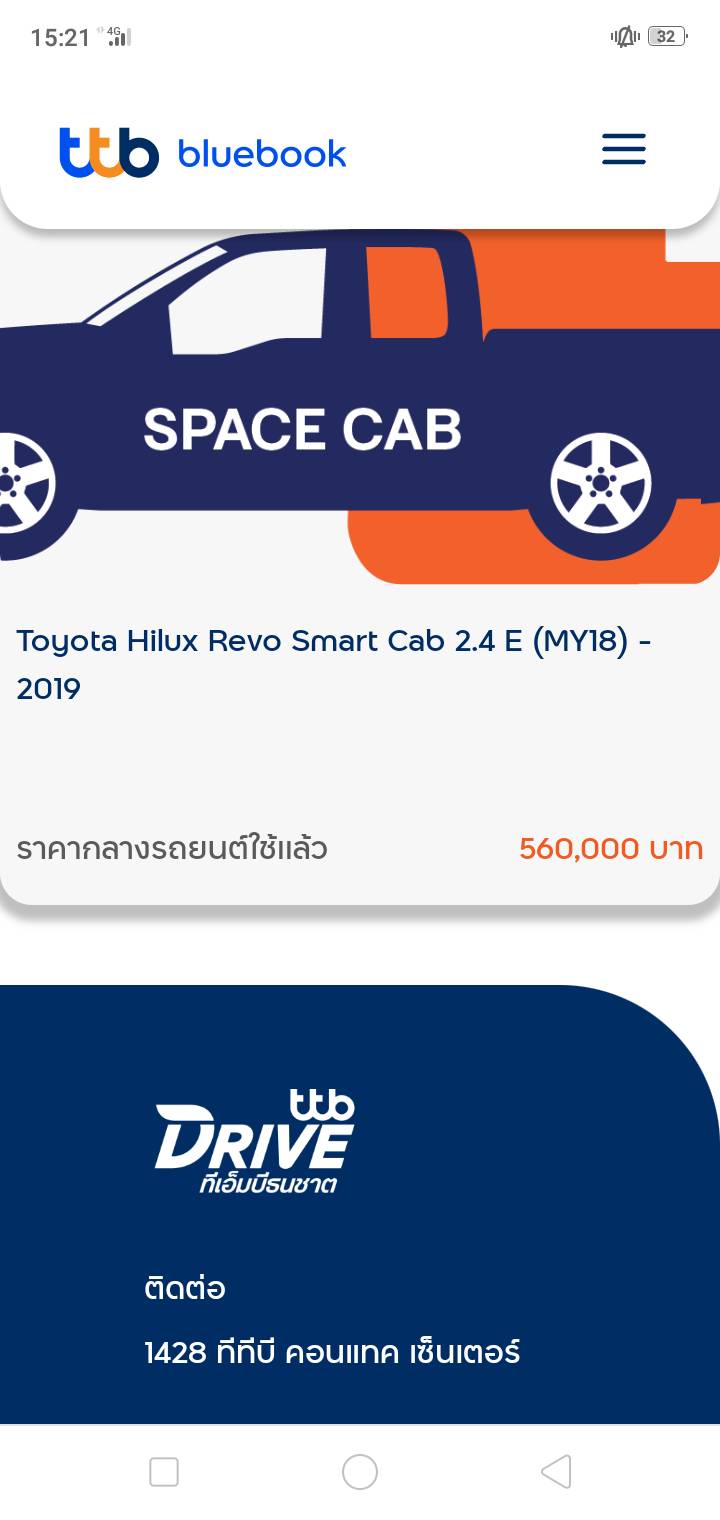Go back using the system back button
Screen dimensions: 720x1520
(x=556, y=1471)
